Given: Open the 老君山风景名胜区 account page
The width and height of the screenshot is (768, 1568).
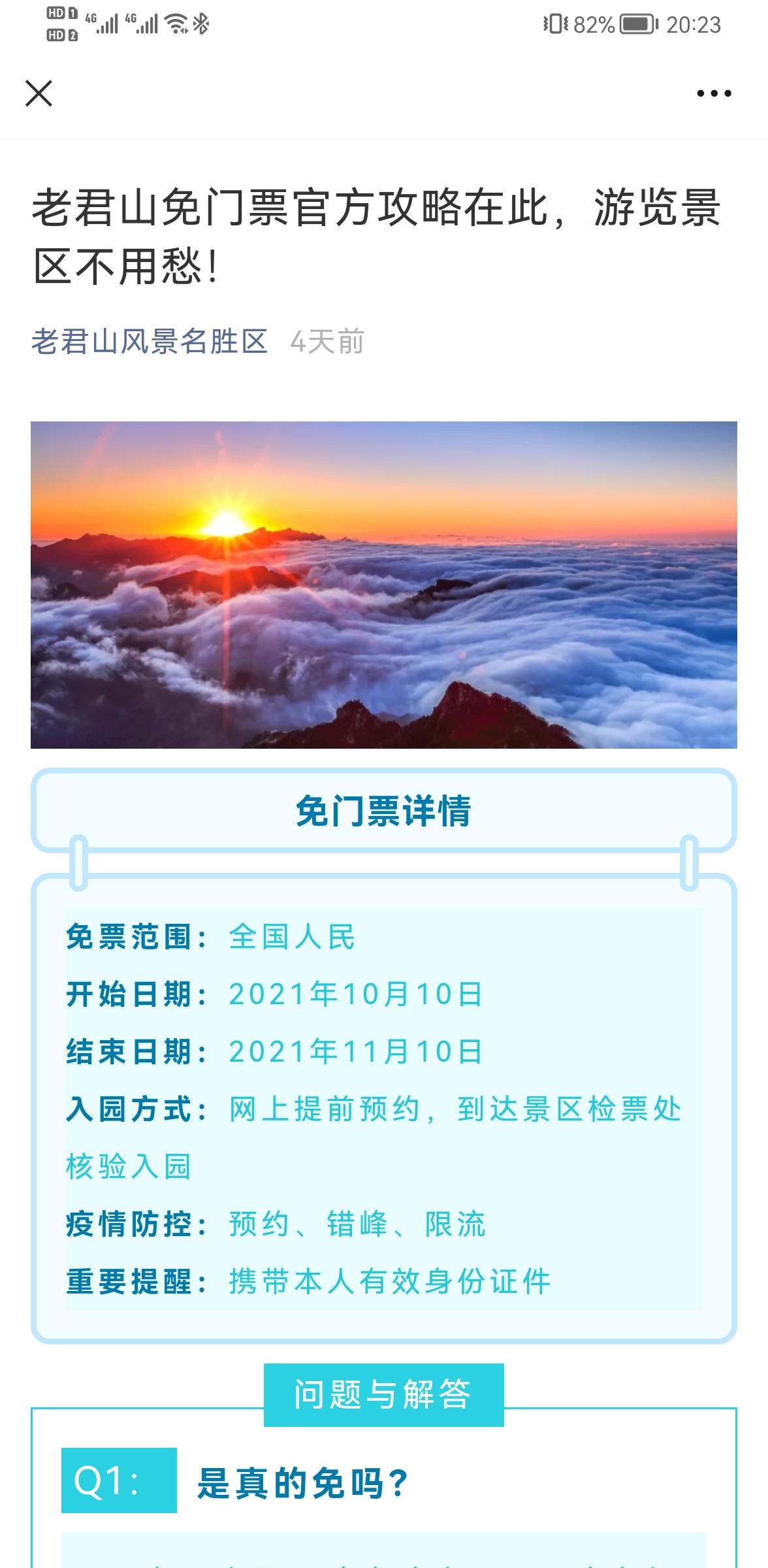Looking at the screenshot, I should click(x=150, y=342).
